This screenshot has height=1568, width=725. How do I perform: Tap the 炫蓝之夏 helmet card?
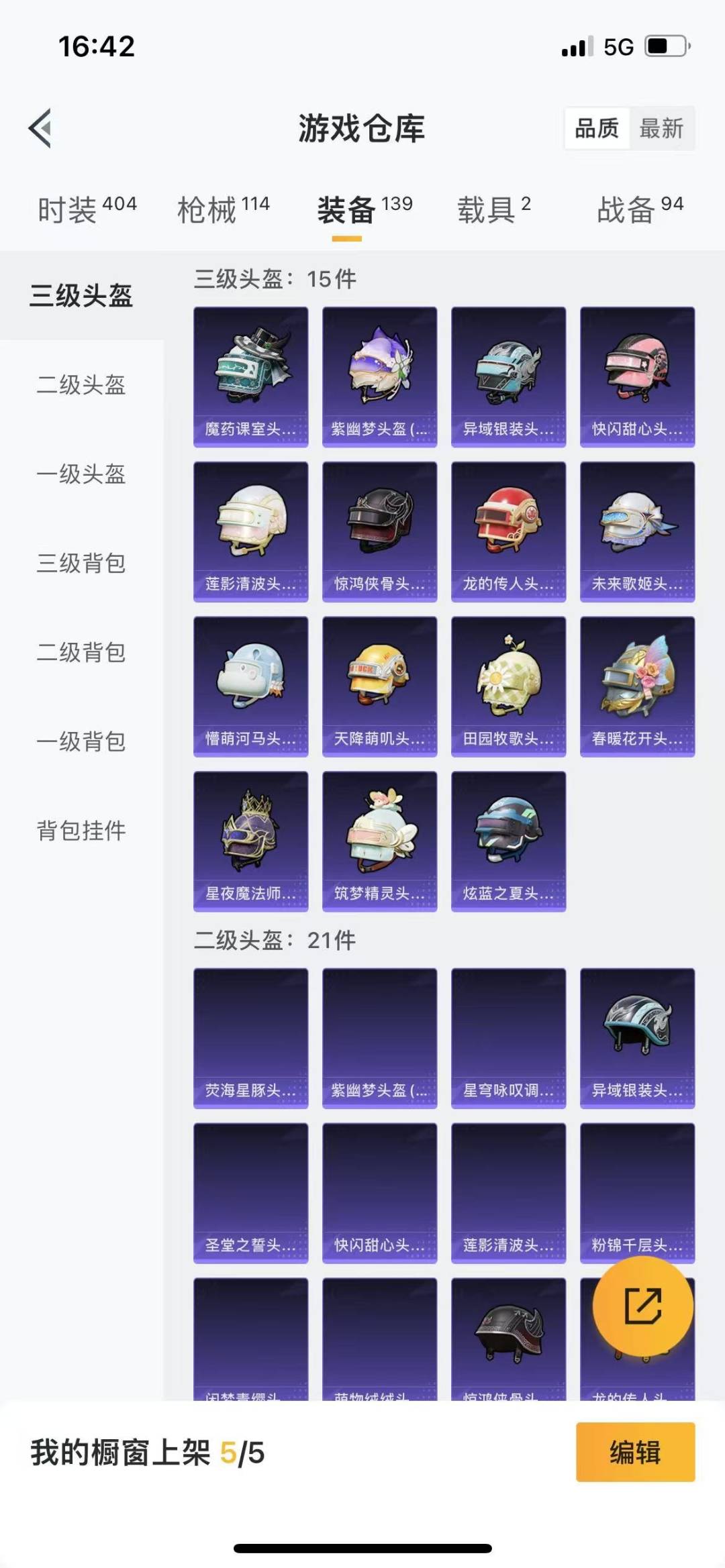pos(509,841)
